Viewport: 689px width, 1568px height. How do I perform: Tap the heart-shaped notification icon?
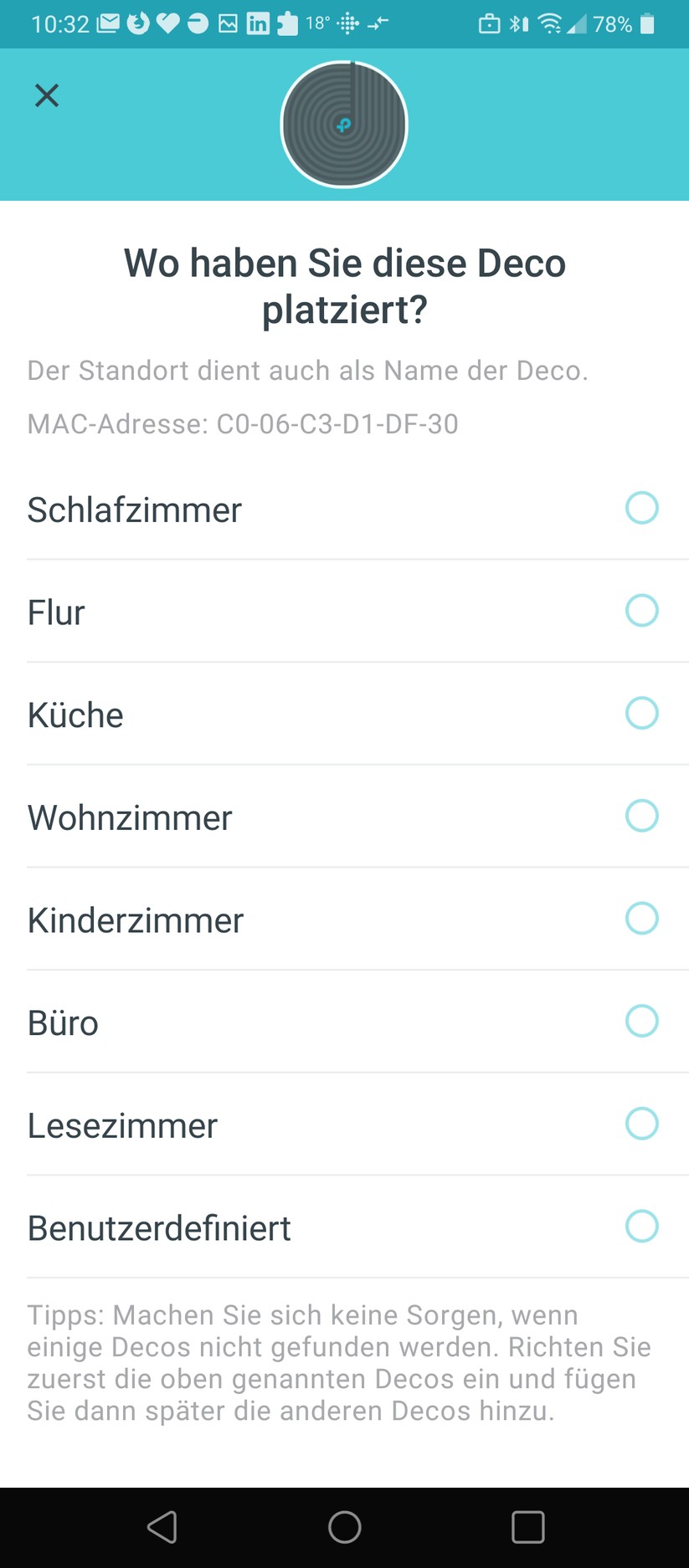tap(167, 23)
